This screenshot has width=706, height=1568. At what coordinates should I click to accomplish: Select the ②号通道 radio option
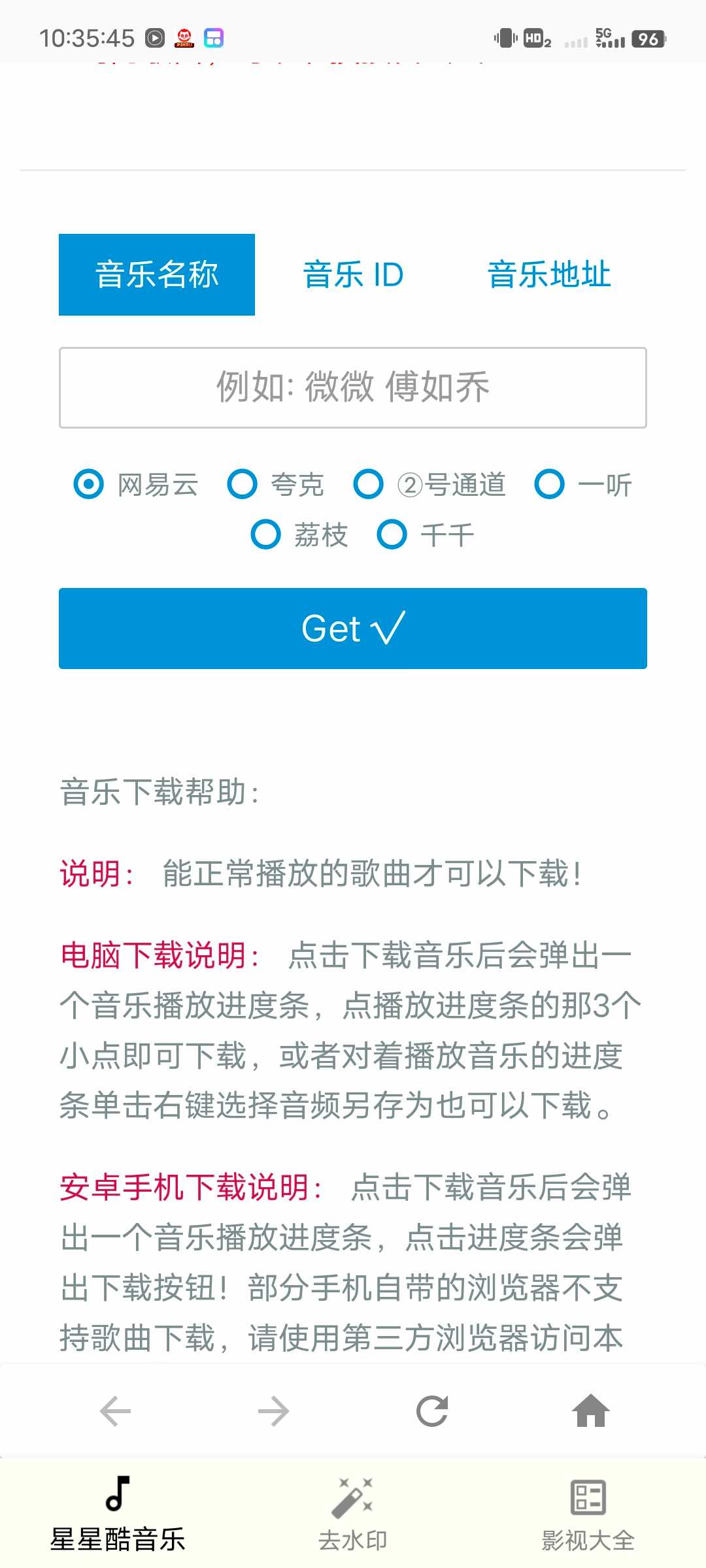coord(369,484)
